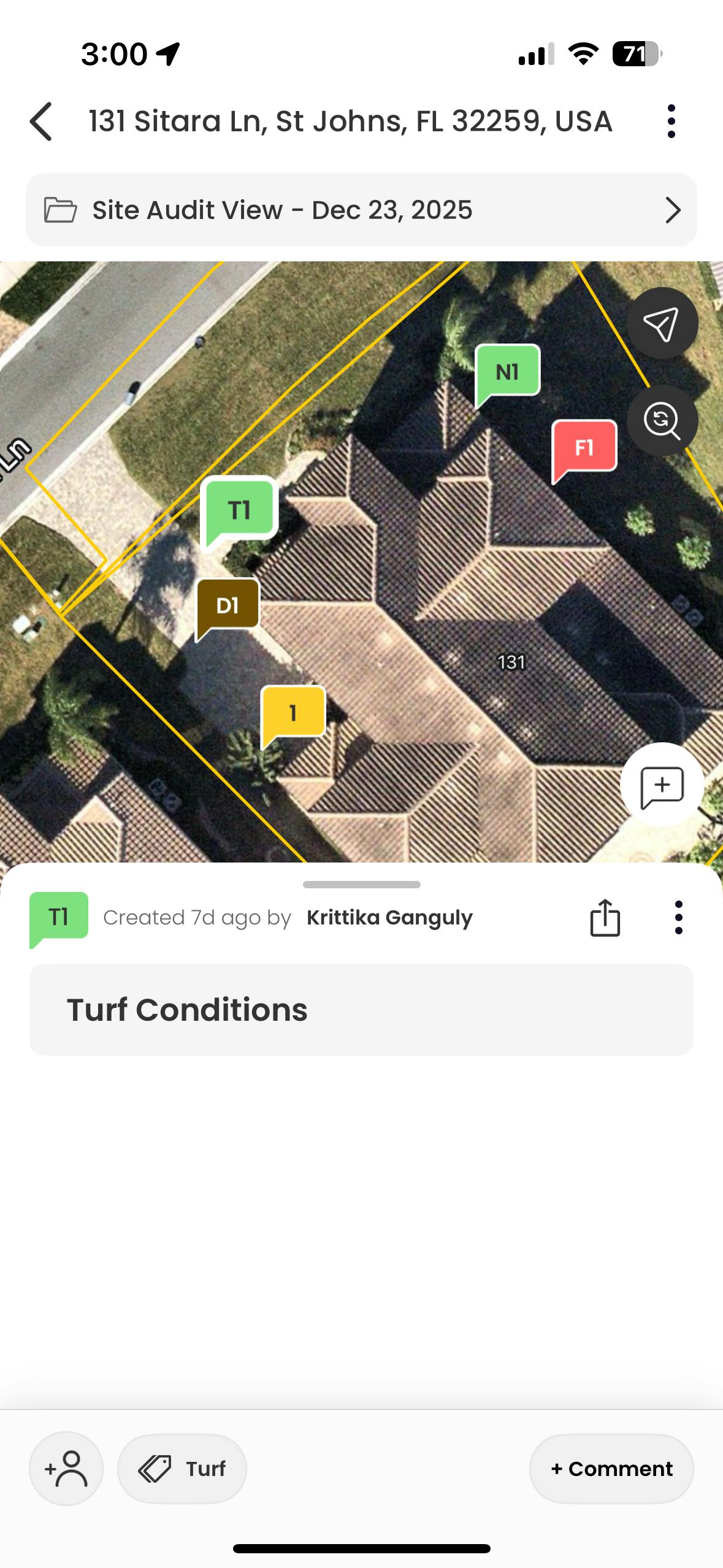Open the Site Audit View folder selector

point(361,210)
